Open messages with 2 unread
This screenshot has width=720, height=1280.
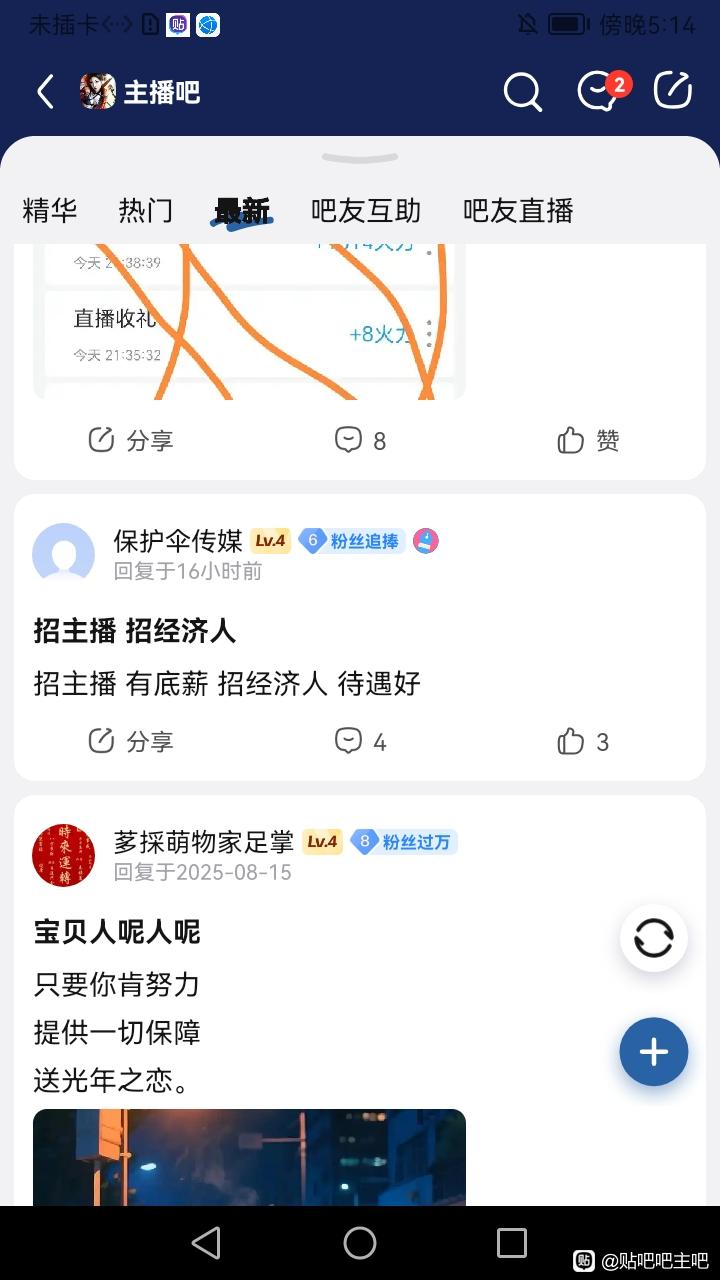point(600,92)
